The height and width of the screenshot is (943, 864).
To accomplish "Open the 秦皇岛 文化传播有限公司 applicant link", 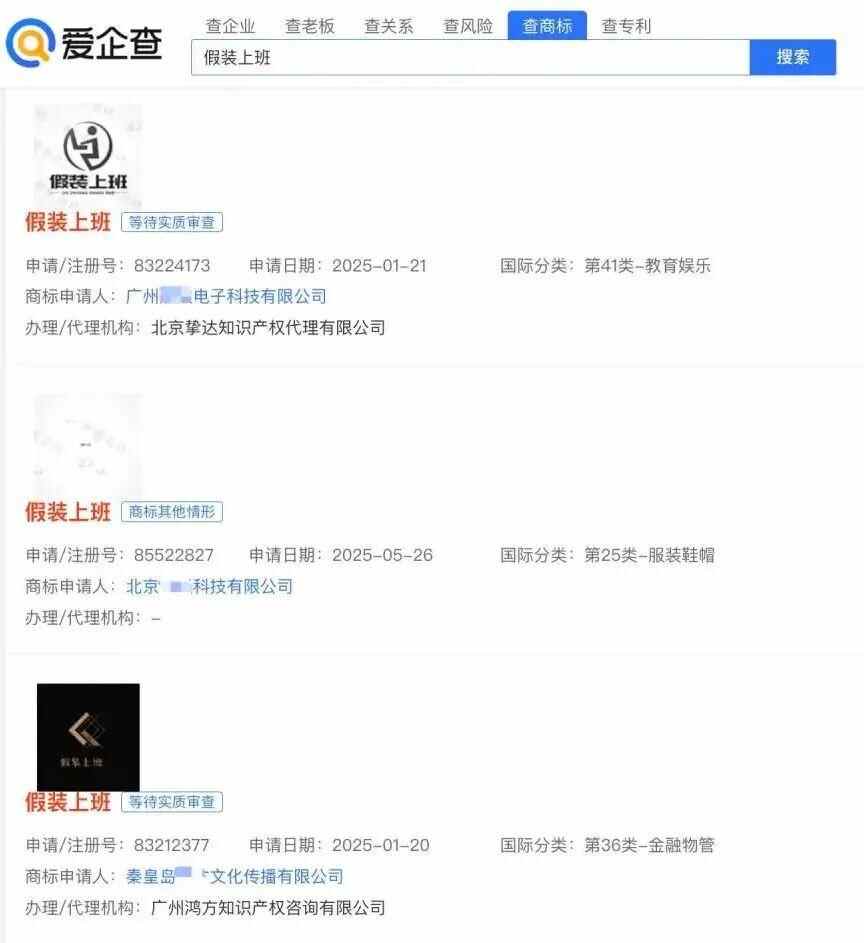I will (234, 877).
